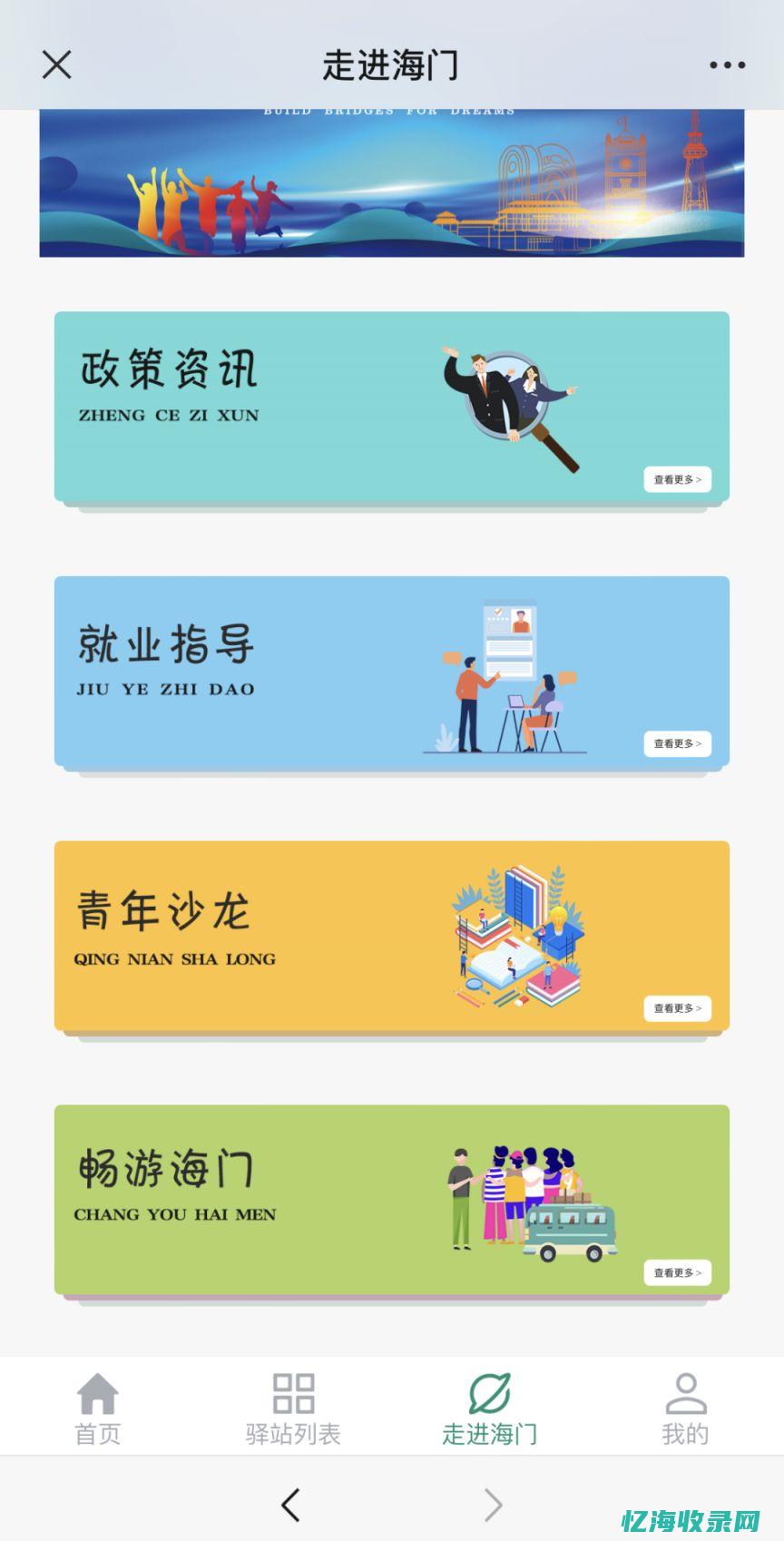Open 查看更多 on the 青年沙龙 card
Viewport: 784px width, 1541px height.
(677, 1008)
